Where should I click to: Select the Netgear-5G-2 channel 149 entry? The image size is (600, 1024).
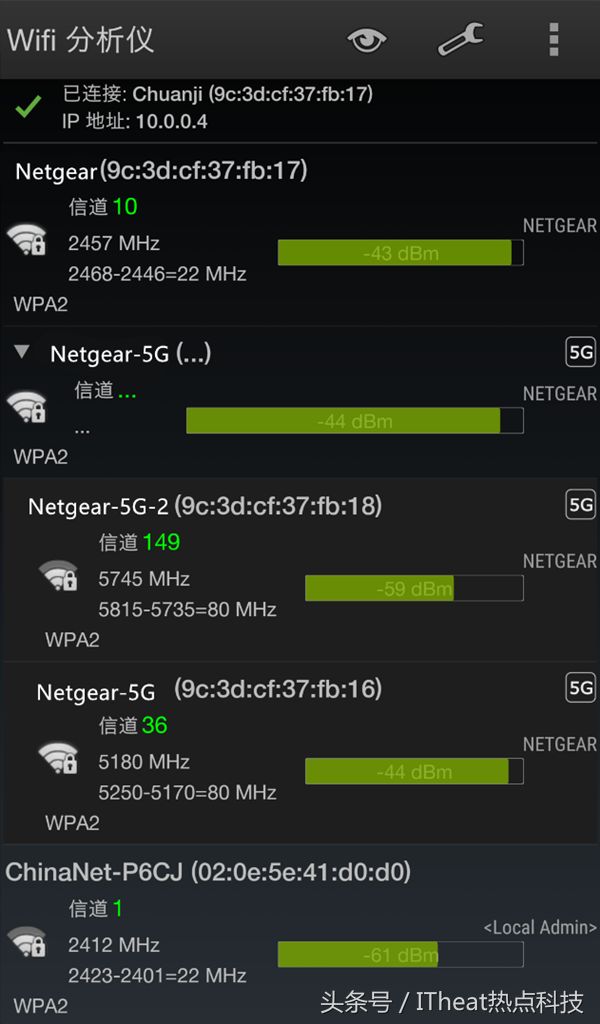point(300,569)
